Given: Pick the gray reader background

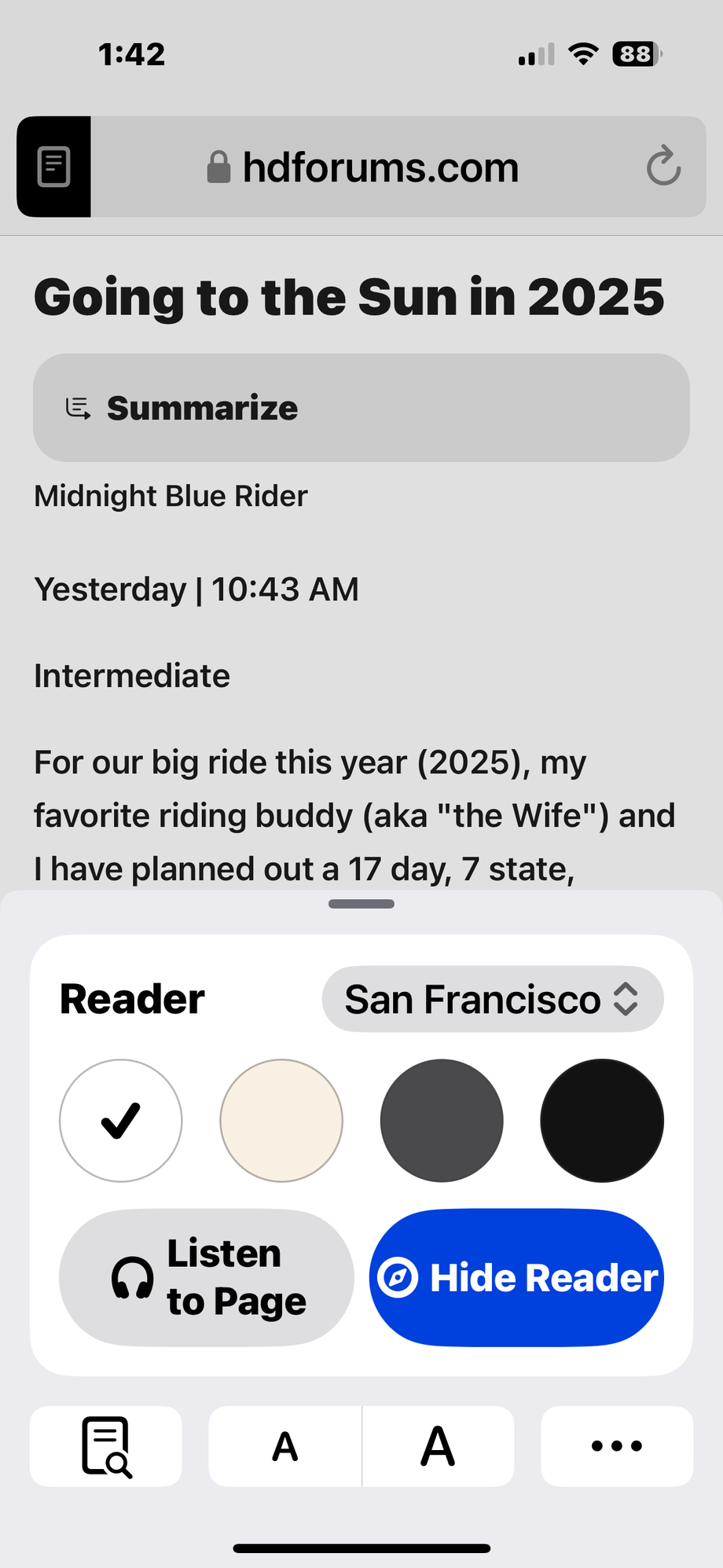Looking at the screenshot, I should pyautogui.click(x=442, y=1120).
